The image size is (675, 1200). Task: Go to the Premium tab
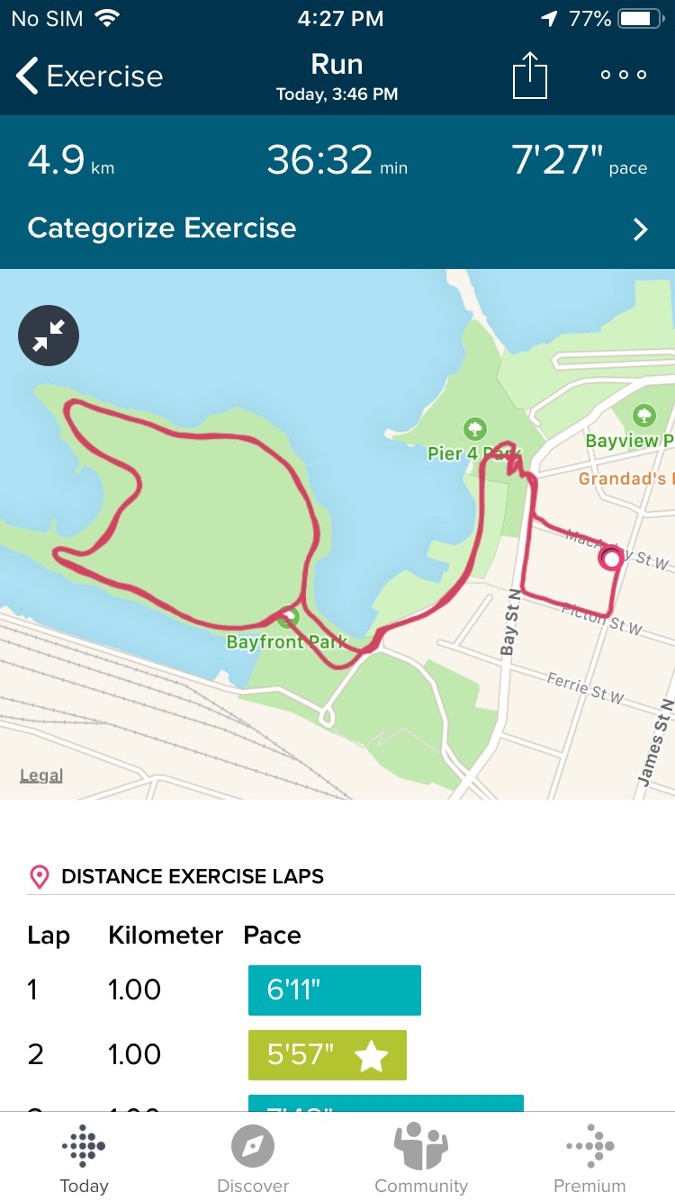(590, 1159)
